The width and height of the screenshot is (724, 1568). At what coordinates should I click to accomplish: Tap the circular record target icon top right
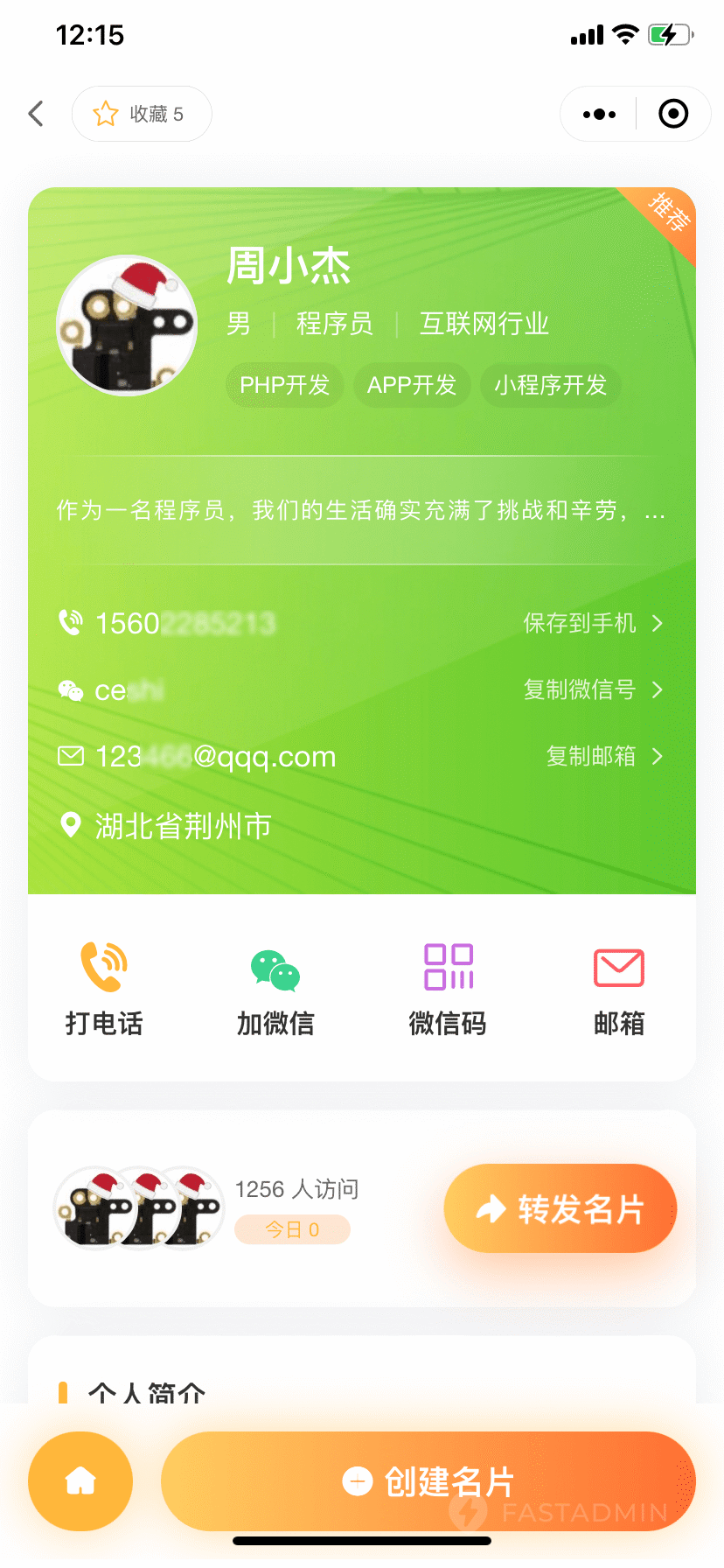pos(673,114)
